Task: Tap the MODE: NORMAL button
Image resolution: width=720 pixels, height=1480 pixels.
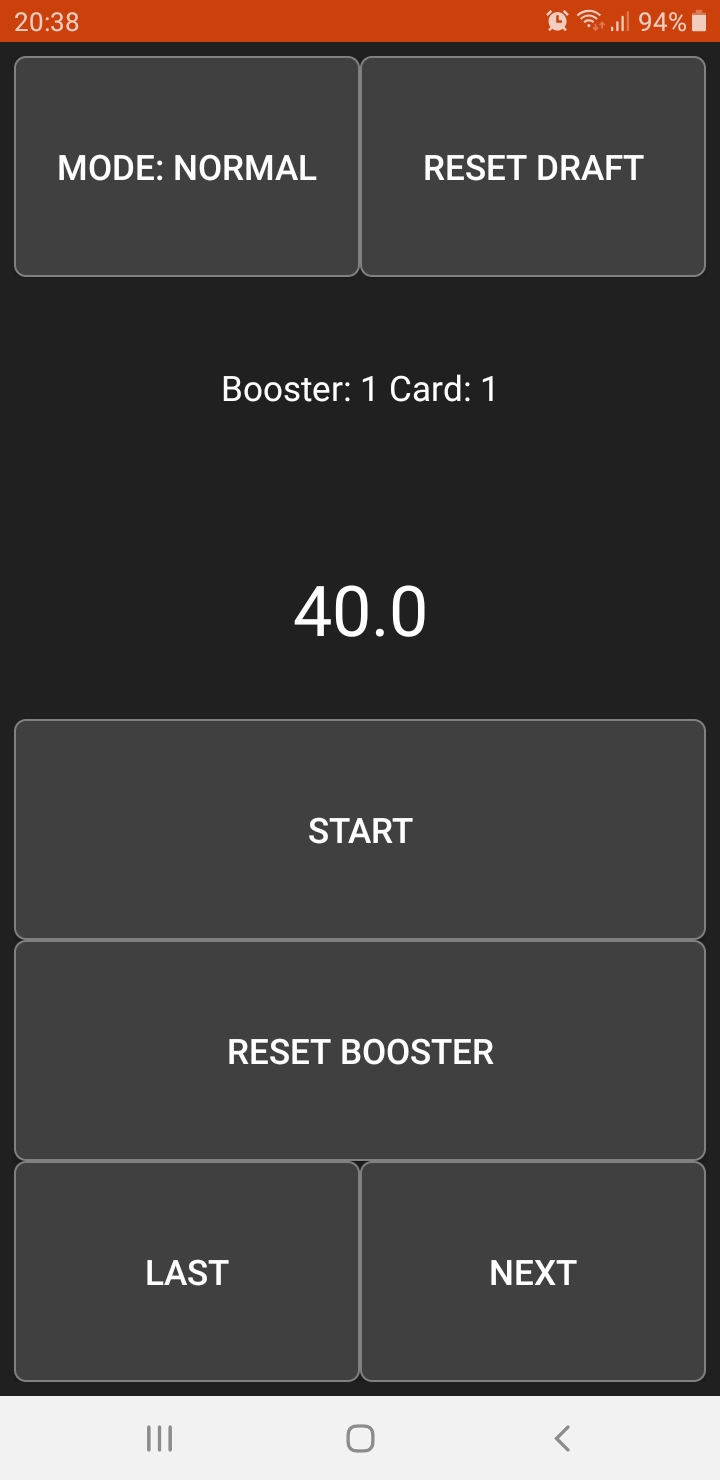Action: [187, 167]
